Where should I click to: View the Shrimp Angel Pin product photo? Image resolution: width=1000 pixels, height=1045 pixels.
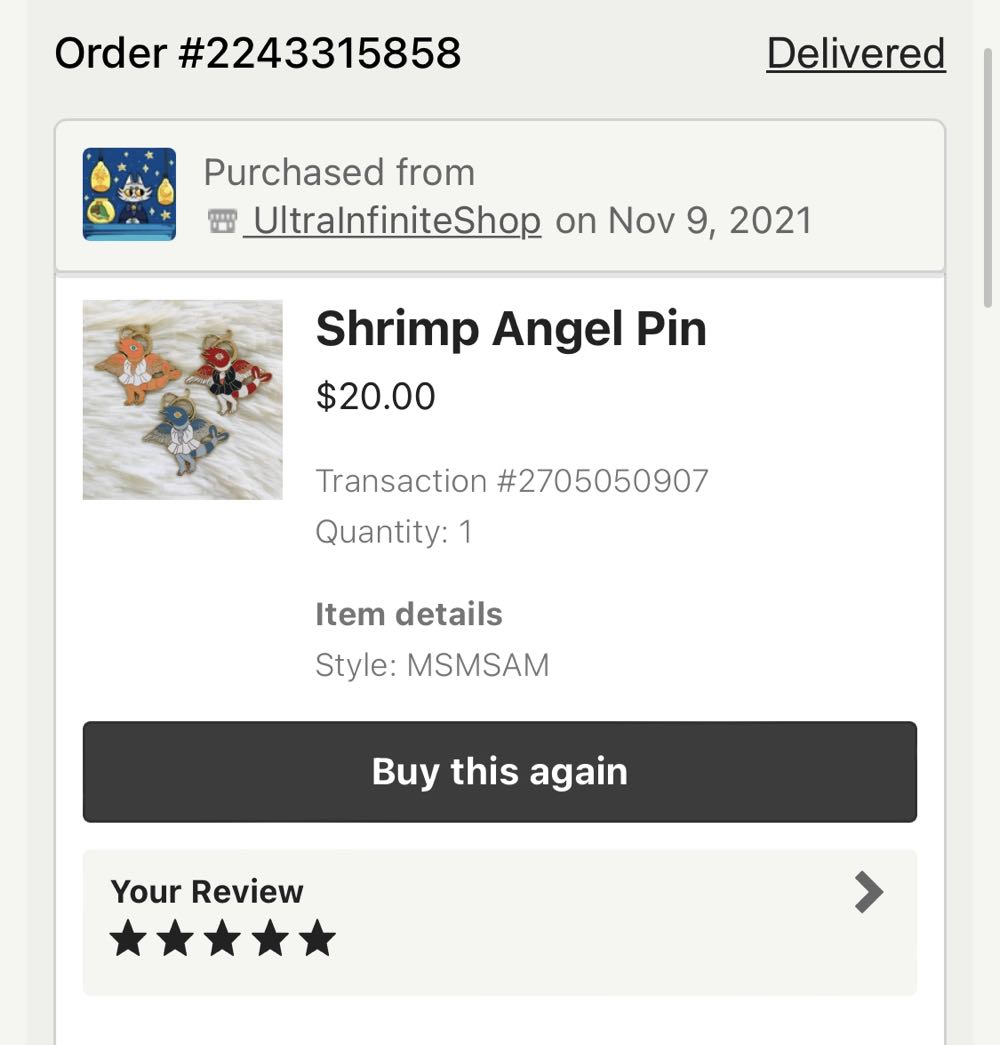183,397
